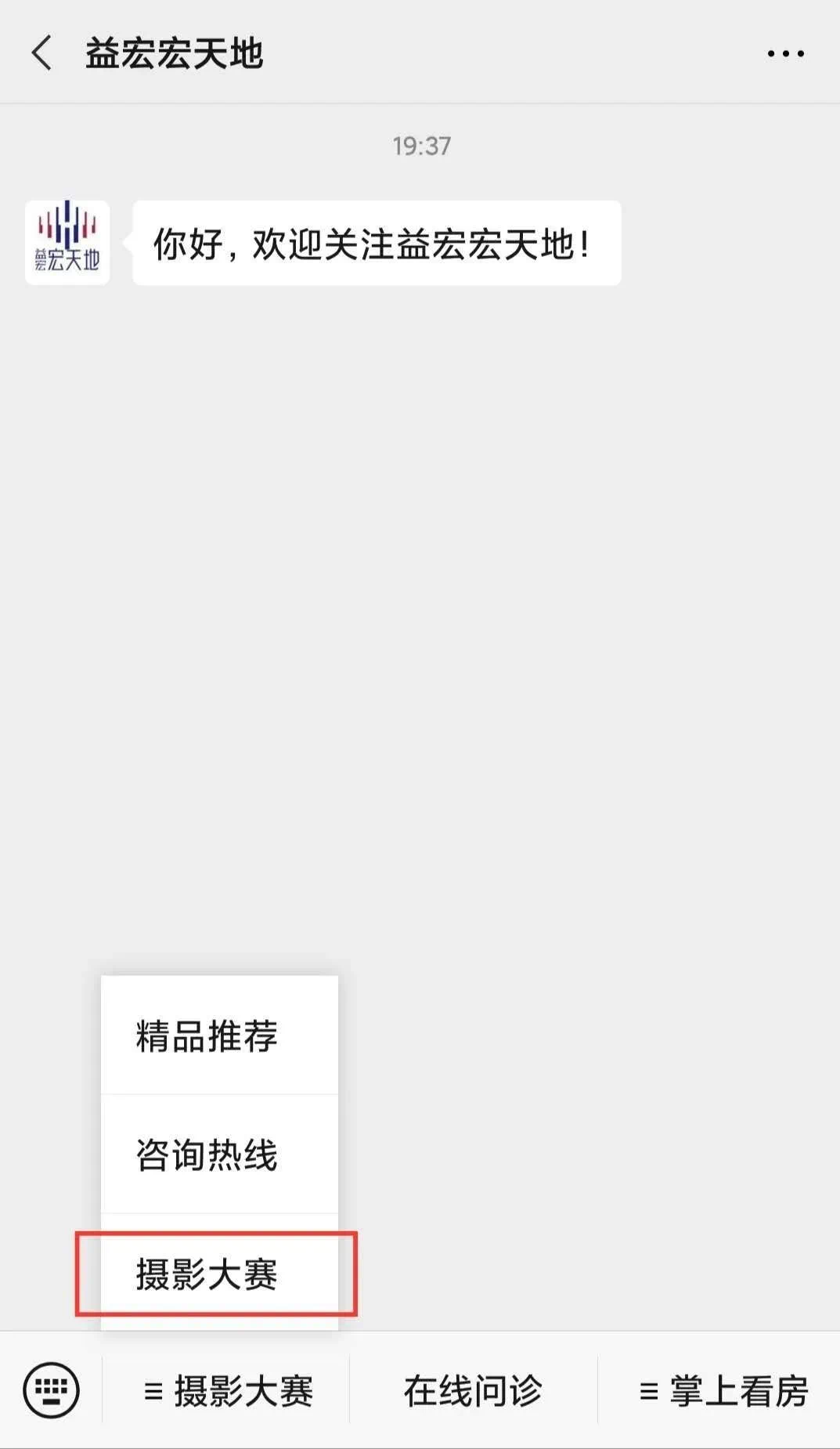Screen dimensions: 840x1449
Task: Go back from the 益宏宏天地 chat
Action: click(42, 53)
